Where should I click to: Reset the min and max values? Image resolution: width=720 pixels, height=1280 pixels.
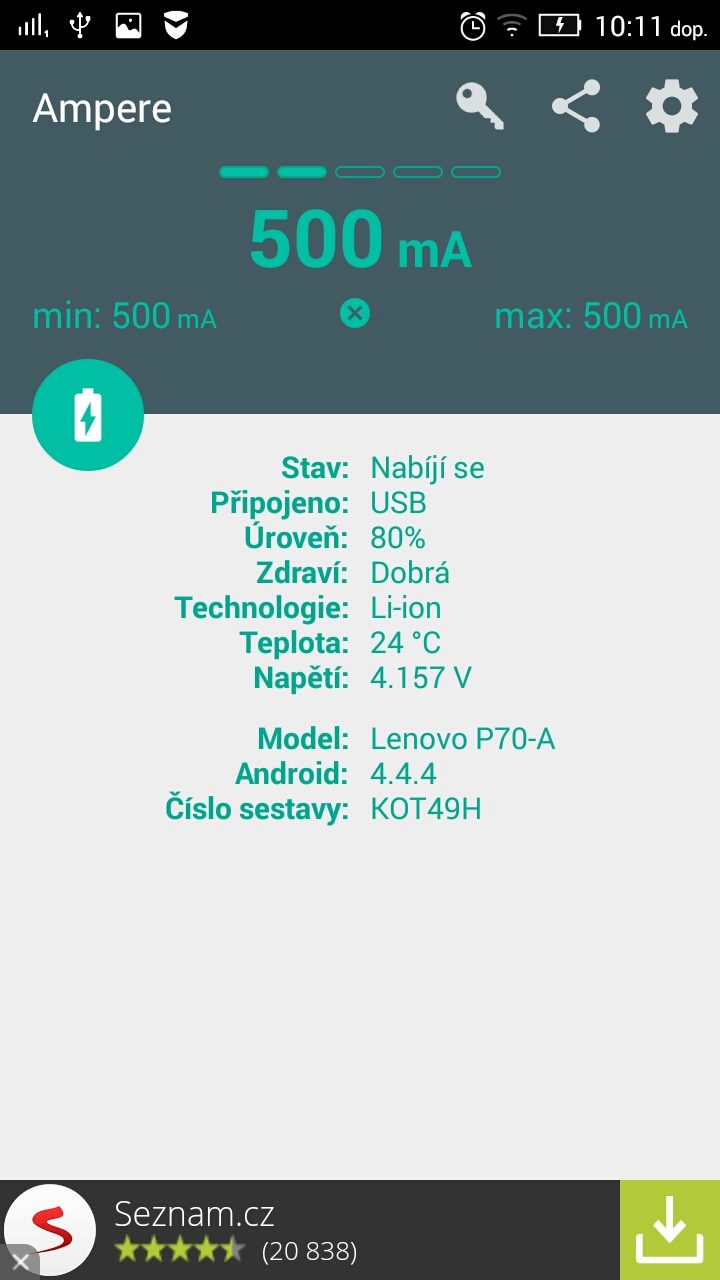(x=355, y=314)
